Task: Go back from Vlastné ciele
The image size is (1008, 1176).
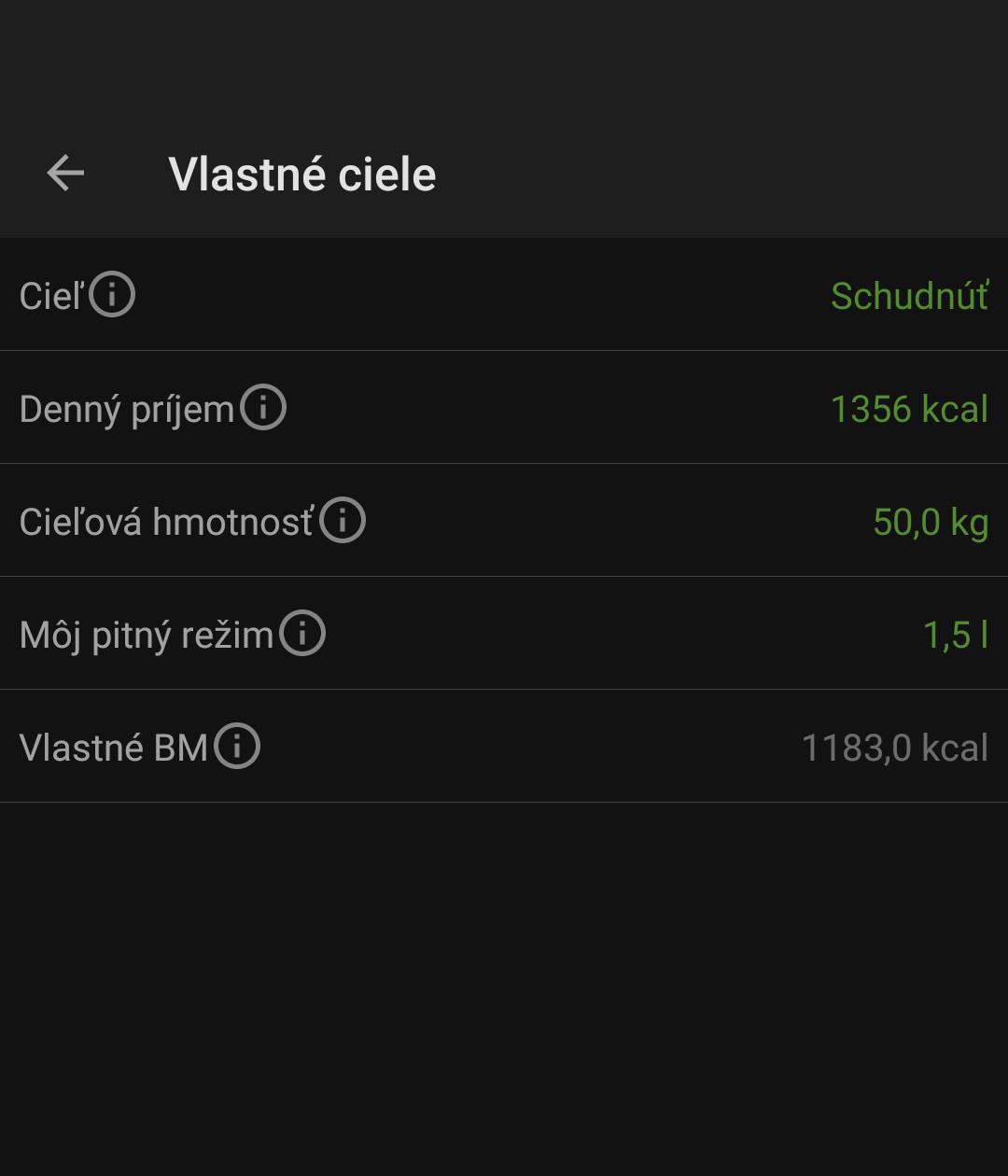Action: [65, 174]
